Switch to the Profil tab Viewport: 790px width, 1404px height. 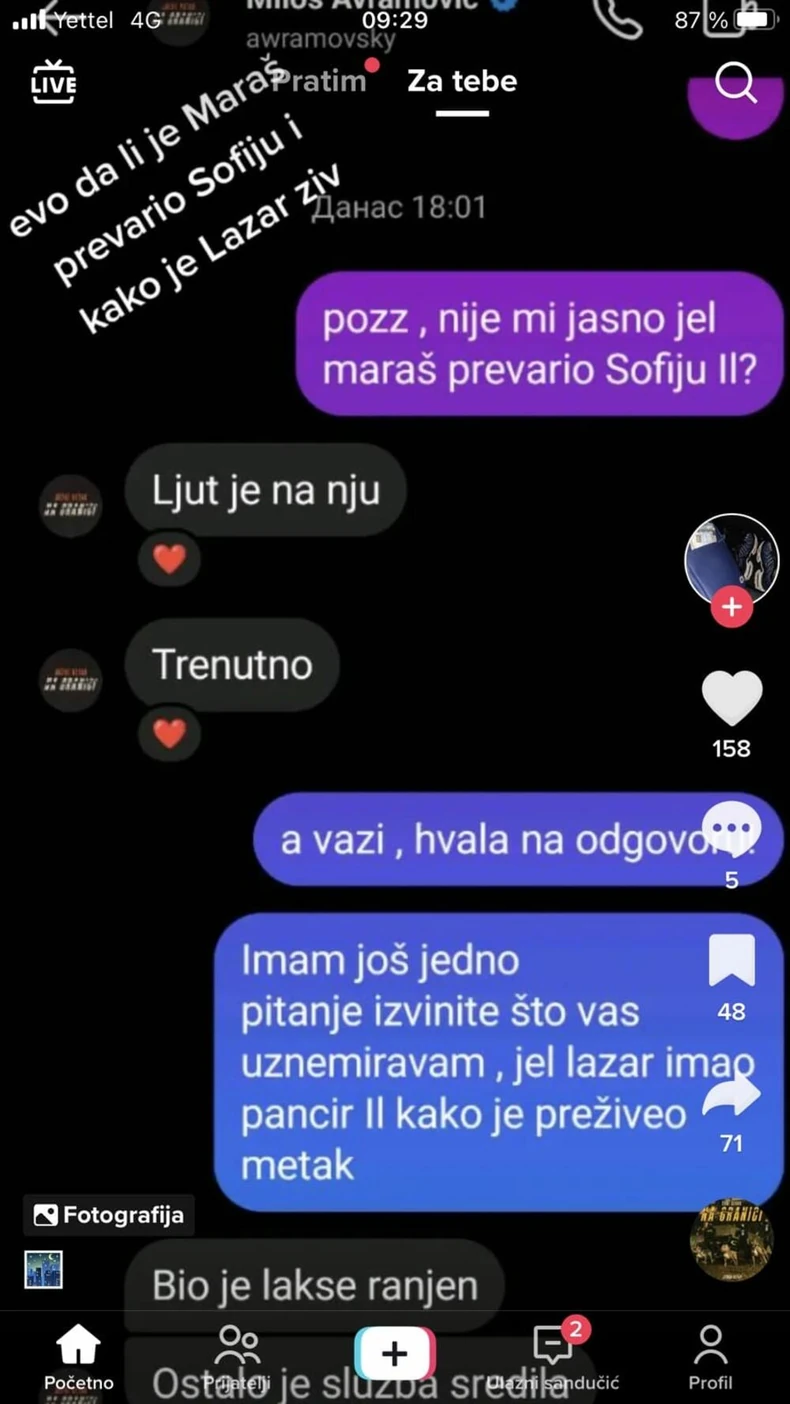tap(711, 1357)
